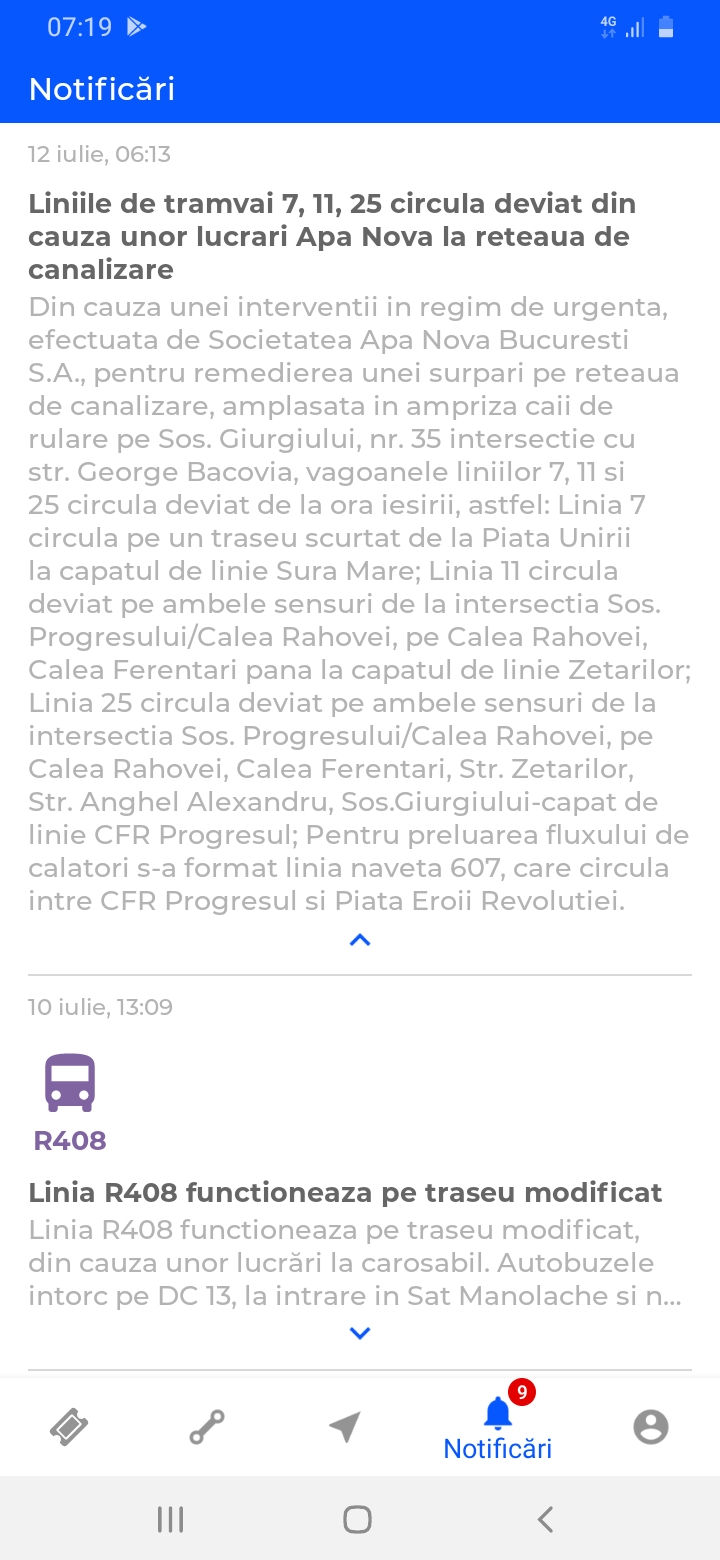Open the tickets tab
The width and height of the screenshot is (720, 1560).
[x=70, y=1427]
